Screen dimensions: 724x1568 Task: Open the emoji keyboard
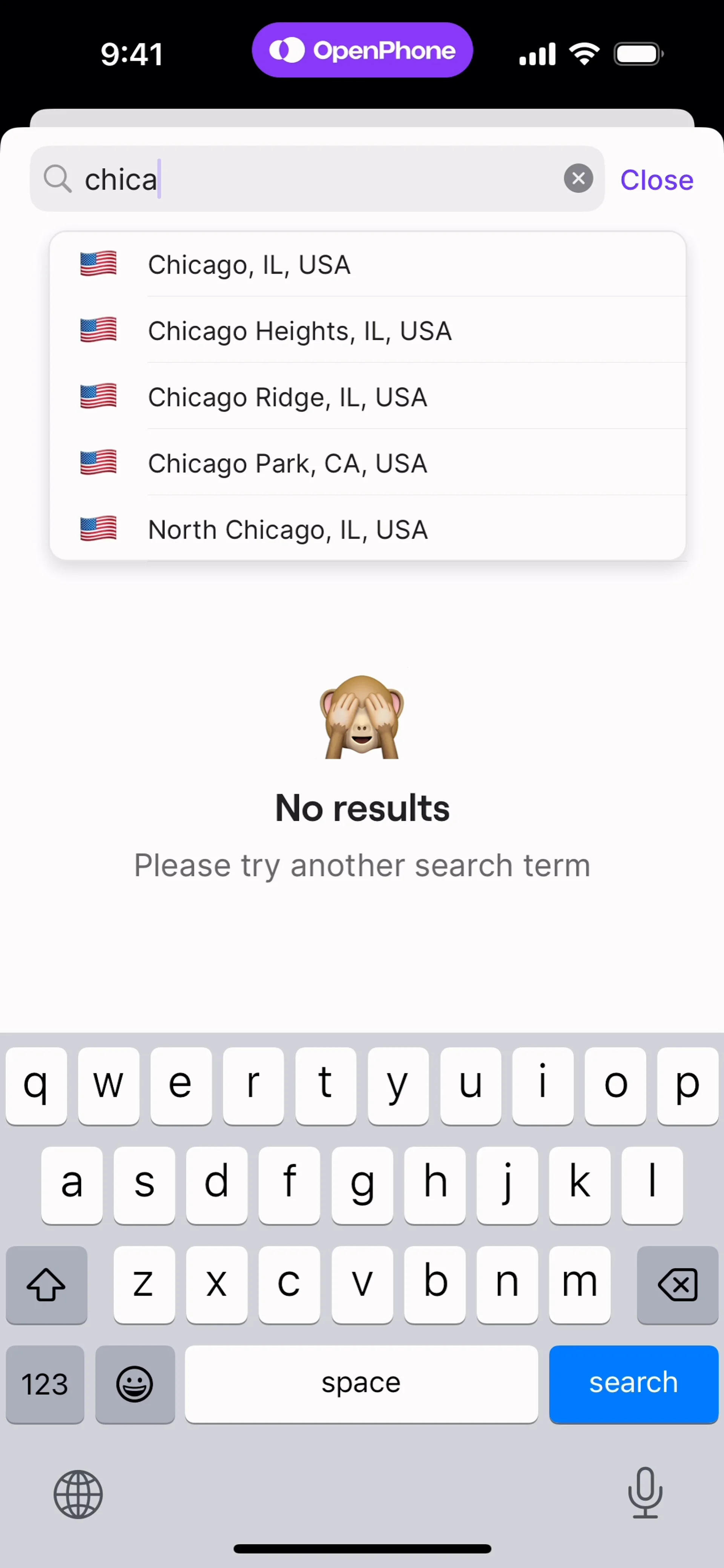[x=135, y=1384]
